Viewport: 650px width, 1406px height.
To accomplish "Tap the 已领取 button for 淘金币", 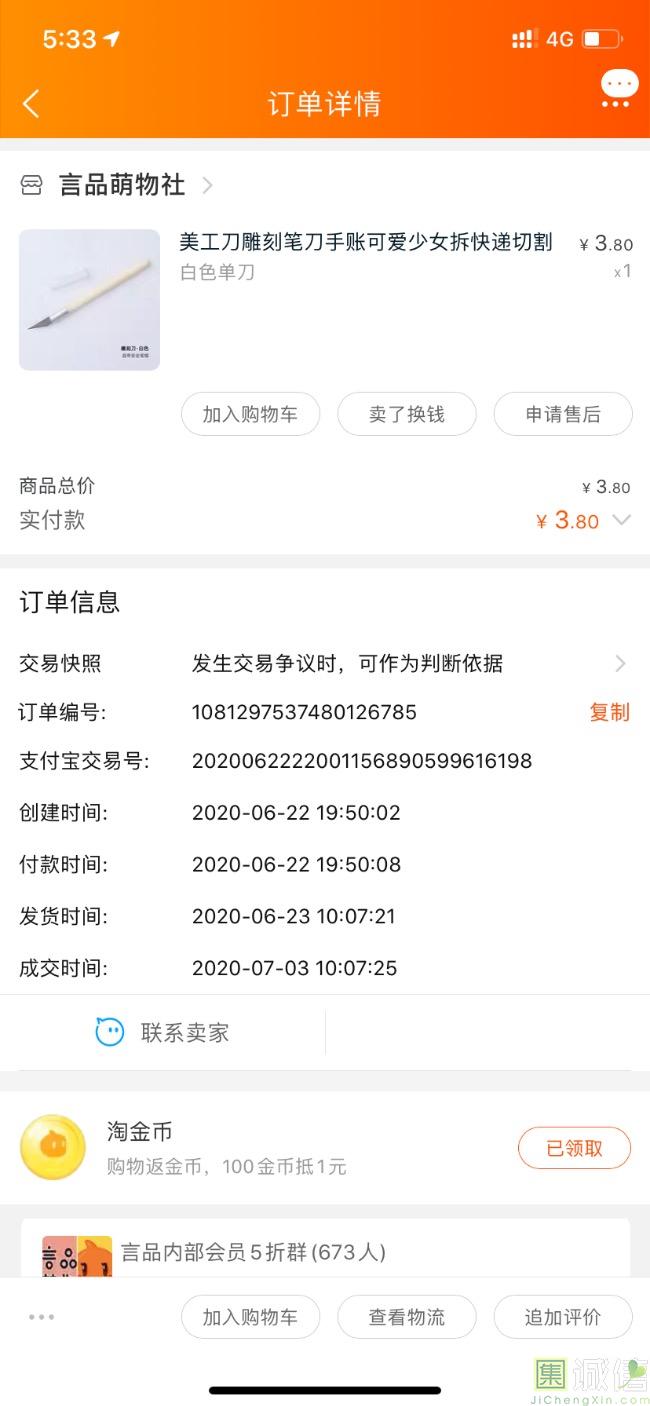I will point(574,1148).
